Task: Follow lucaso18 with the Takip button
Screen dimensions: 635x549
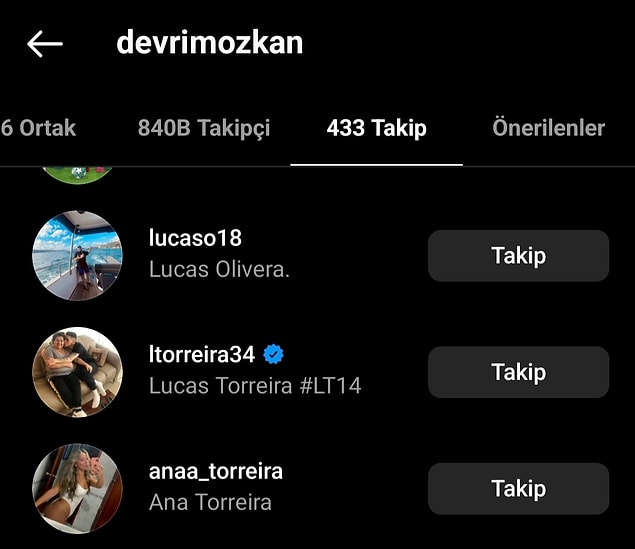Action: tap(518, 256)
